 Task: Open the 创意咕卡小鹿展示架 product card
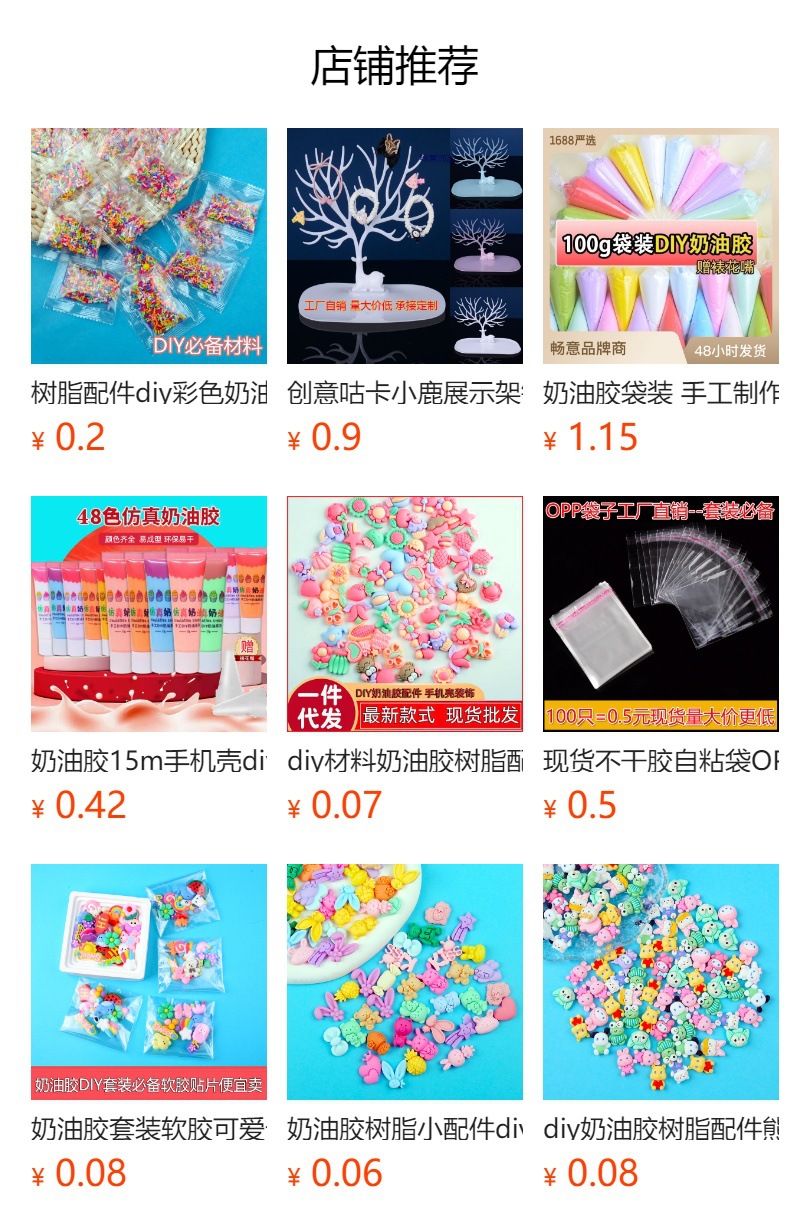click(405, 292)
